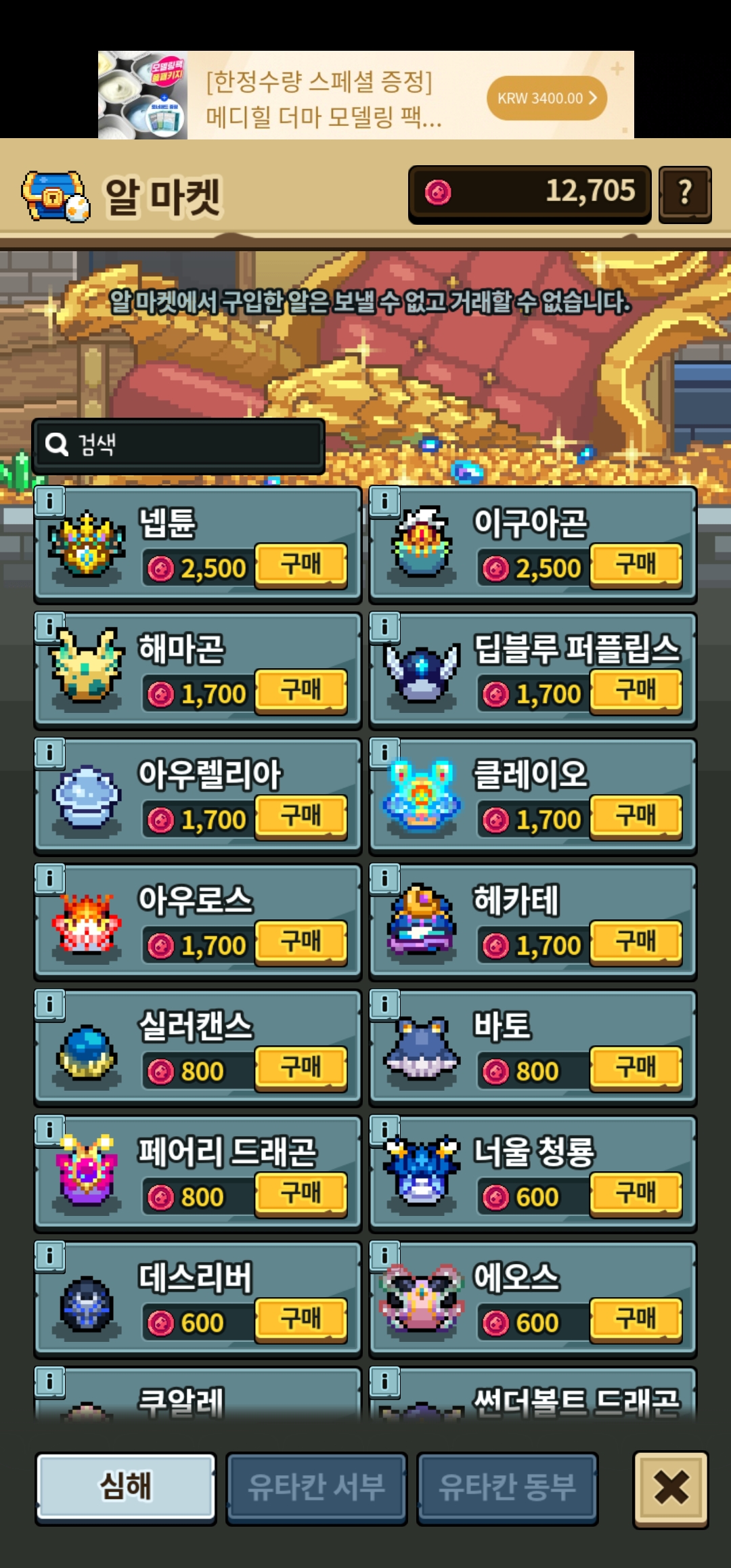Open the help question mark button
Viewport: 731px width, 1568px height.
[684, 194]
